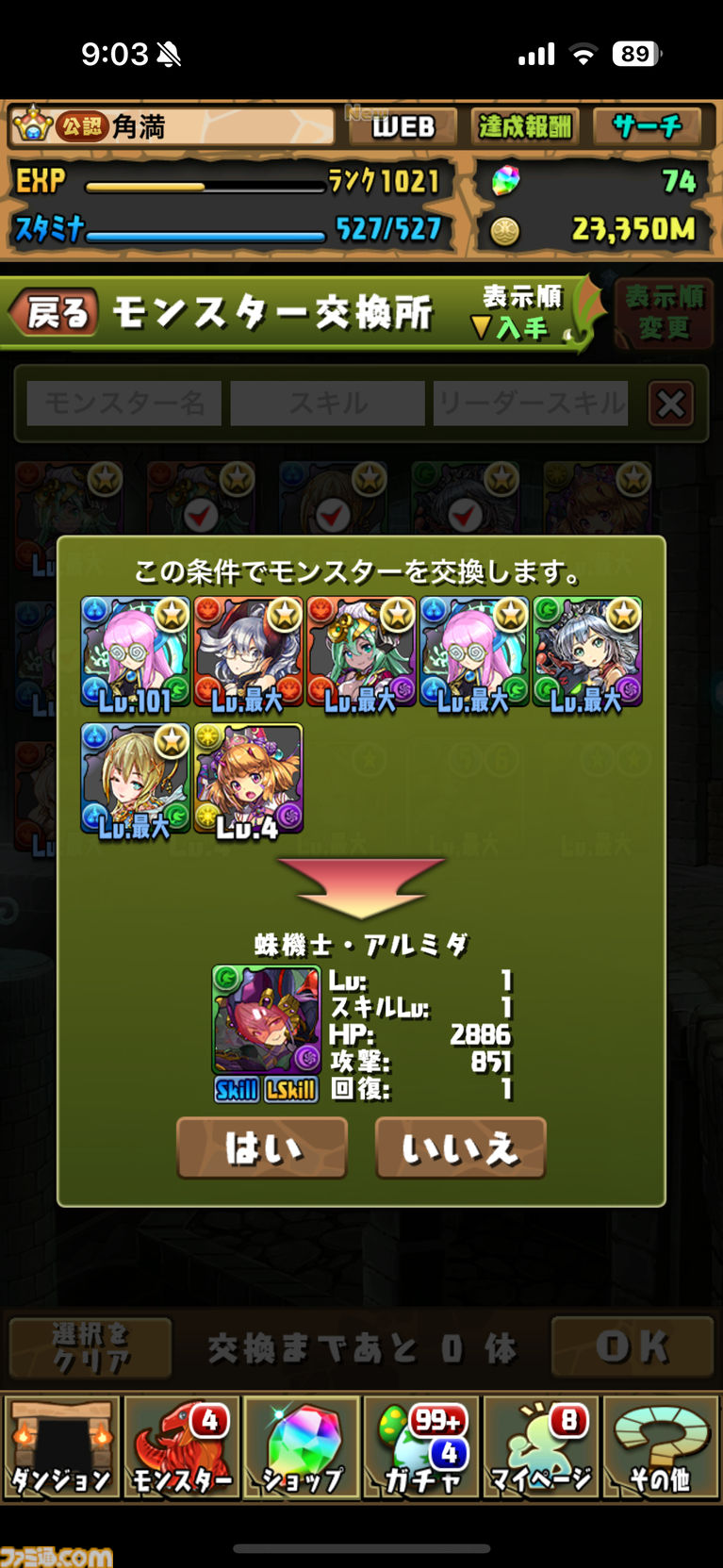Switch to the モンスター tab

coord(181,1448)
